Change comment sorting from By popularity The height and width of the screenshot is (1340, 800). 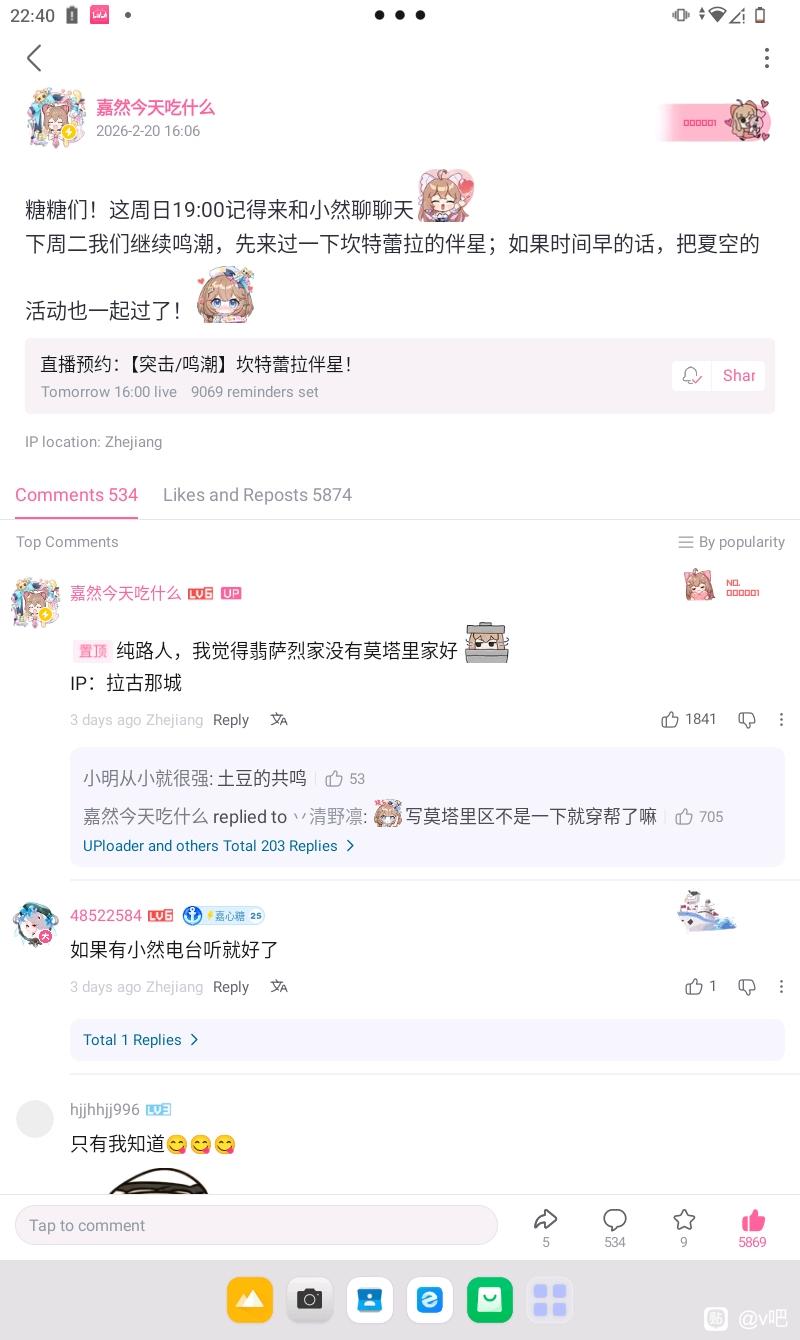coord(731,542)
